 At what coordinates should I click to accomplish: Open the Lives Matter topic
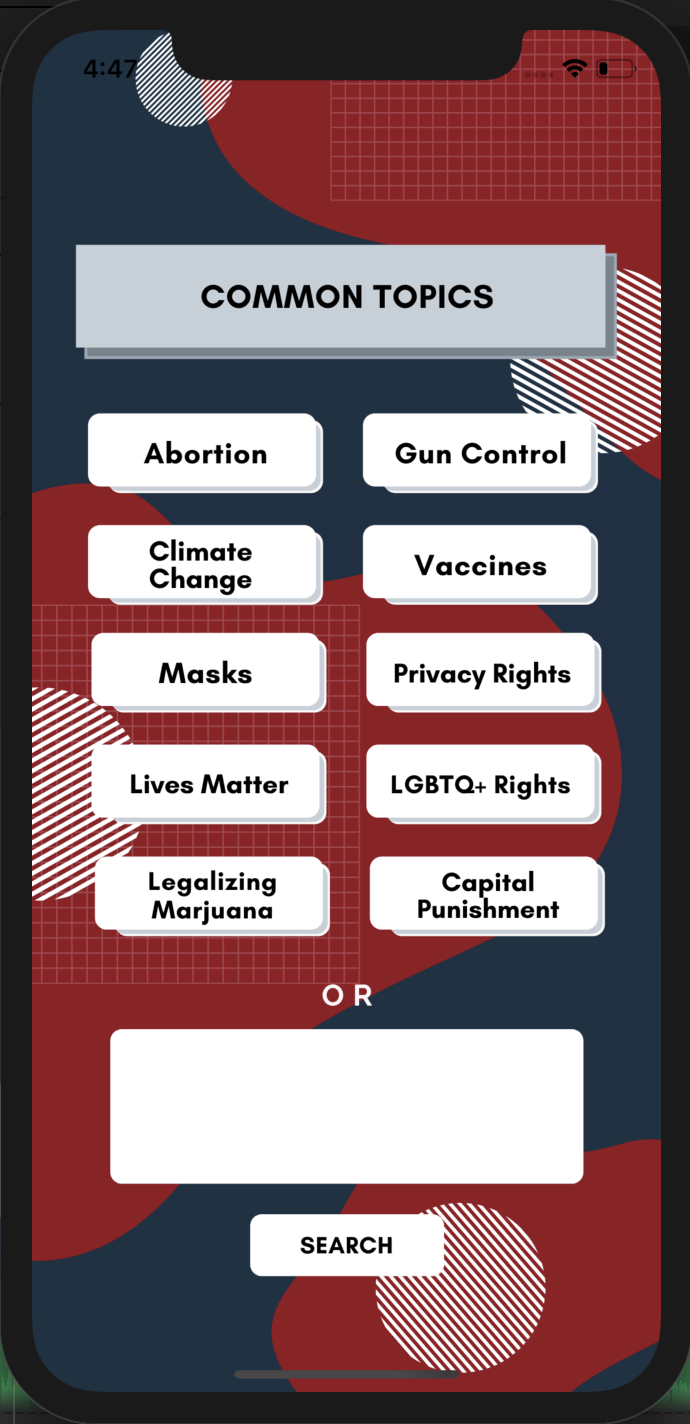208,784
